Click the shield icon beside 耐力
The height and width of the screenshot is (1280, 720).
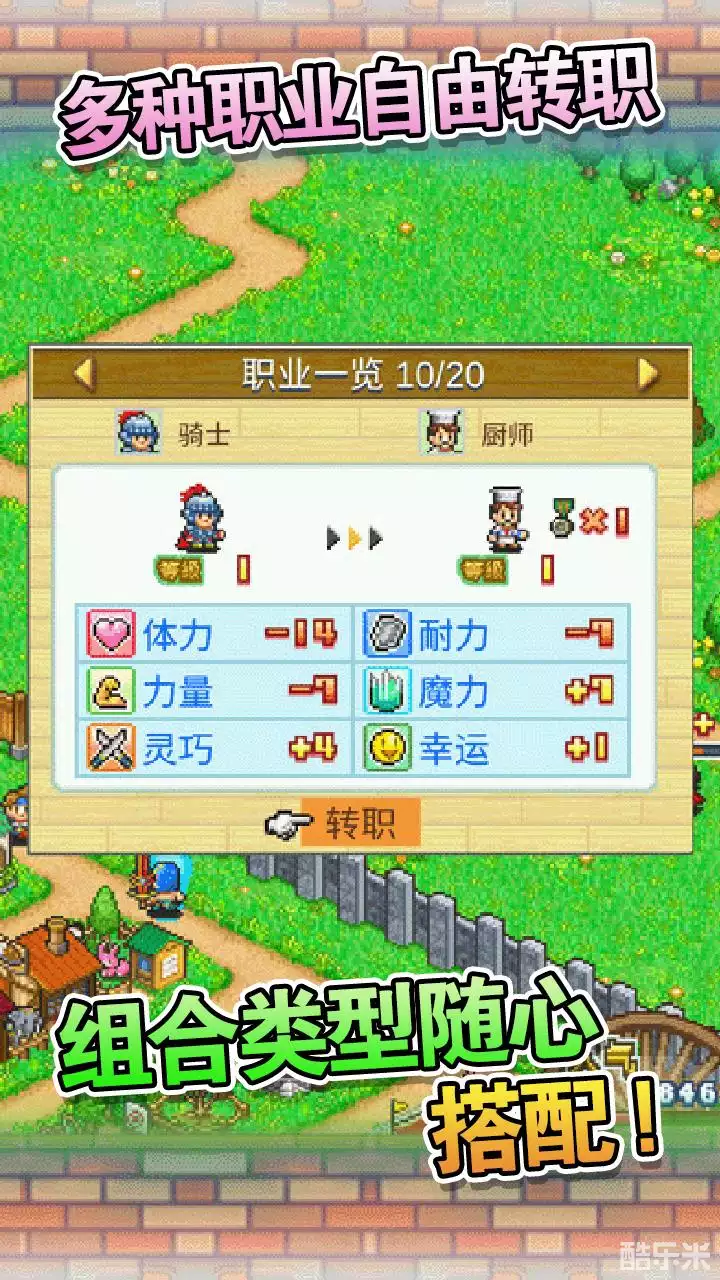(x=386, y=633)
